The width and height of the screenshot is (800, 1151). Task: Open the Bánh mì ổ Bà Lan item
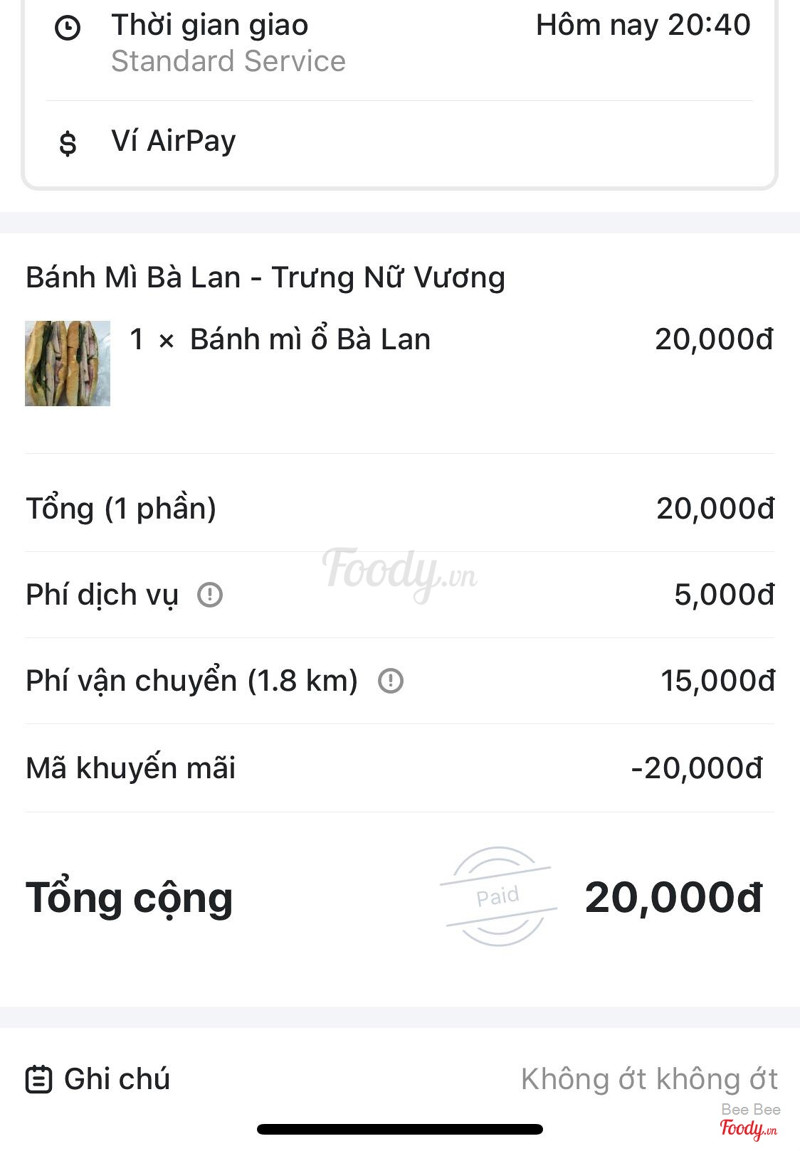coord(309,340)
